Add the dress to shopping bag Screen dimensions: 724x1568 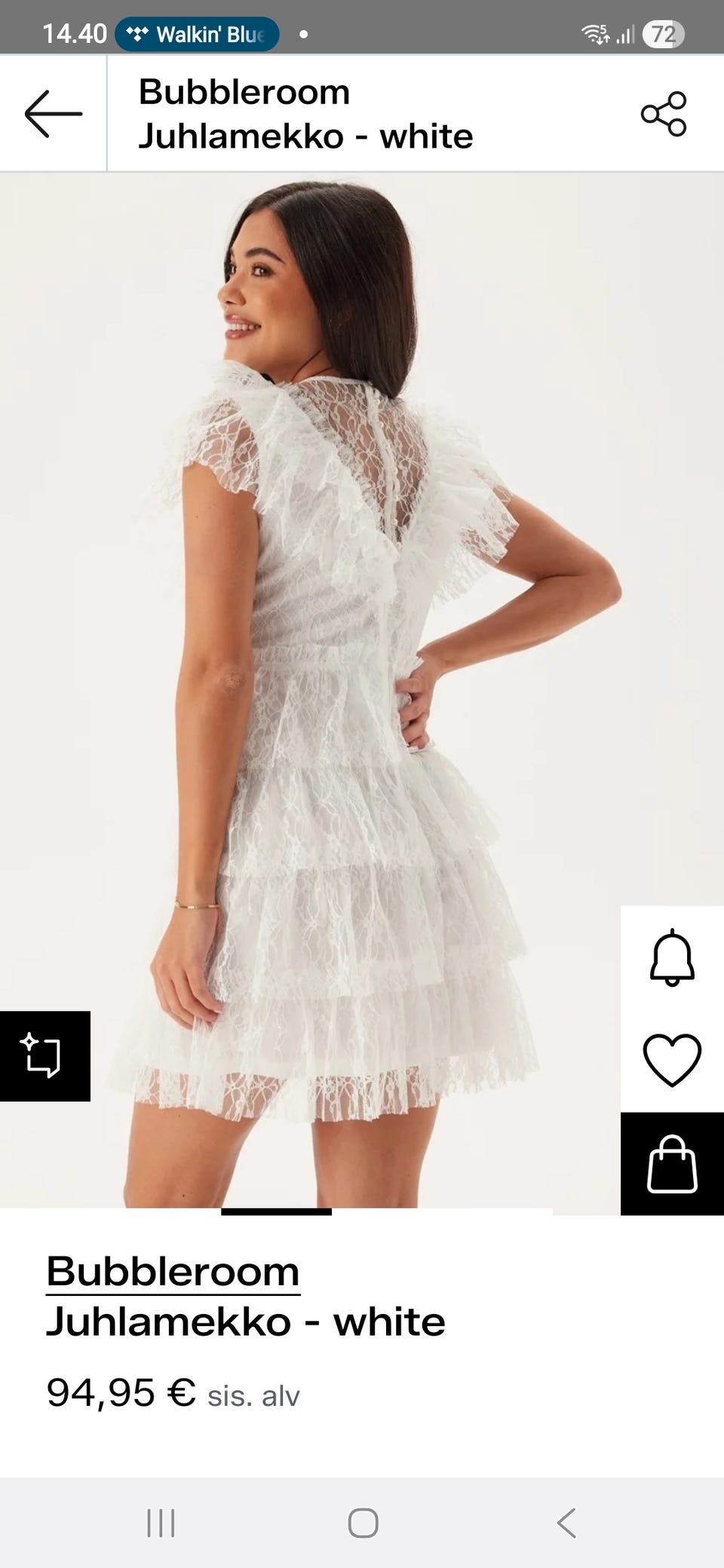click(671, 1164)
